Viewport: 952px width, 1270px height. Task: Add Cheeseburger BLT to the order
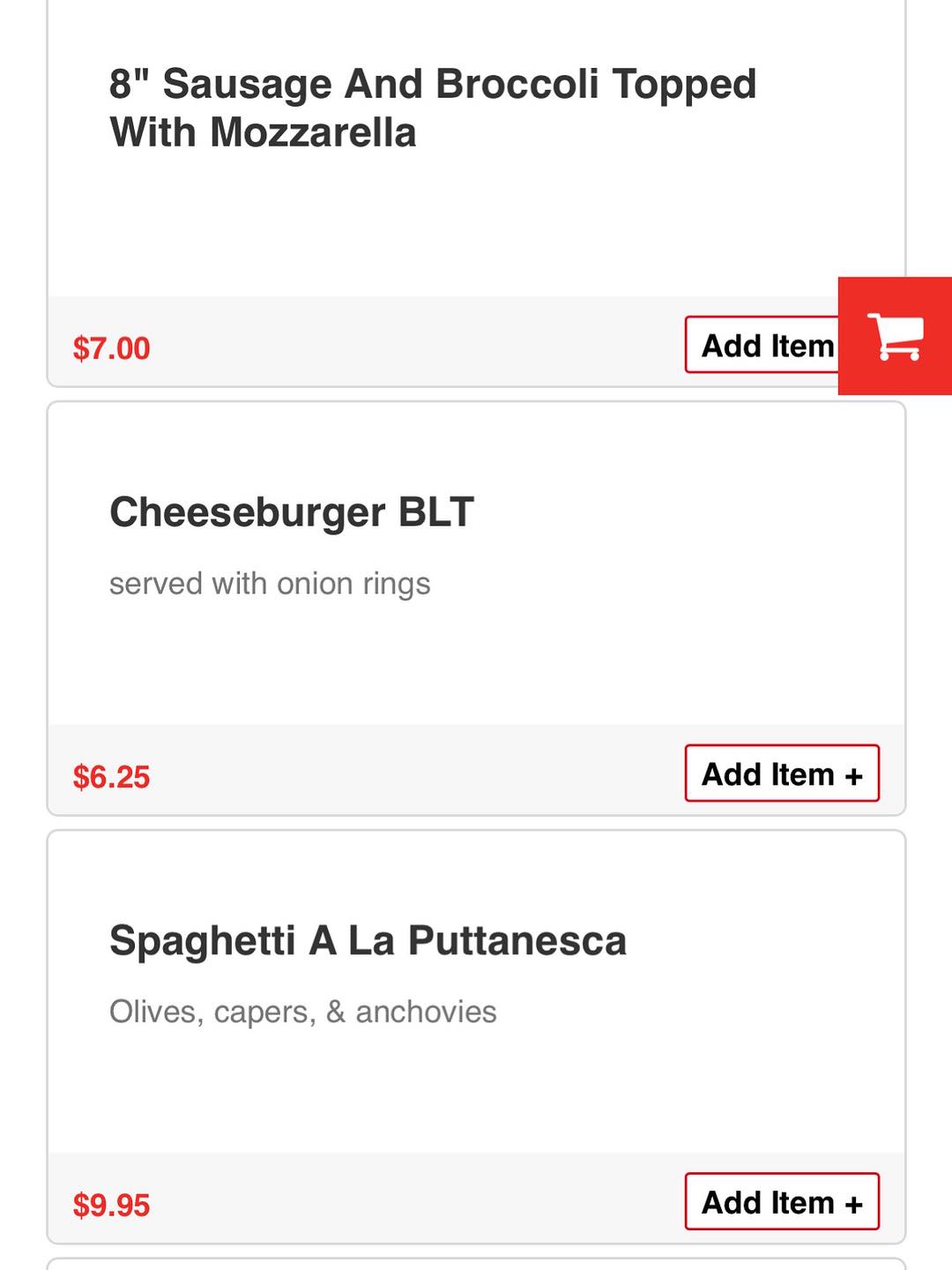pos(782,773)
